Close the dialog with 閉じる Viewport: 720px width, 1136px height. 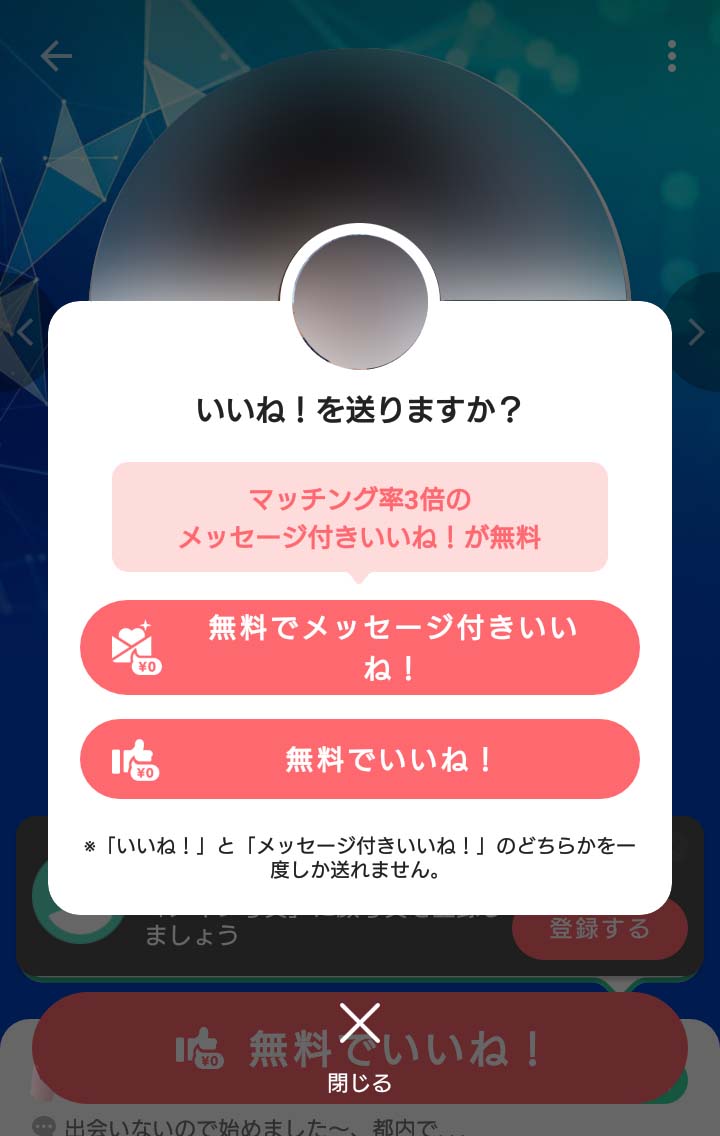pyautogui.click(x=360, y=1045)
